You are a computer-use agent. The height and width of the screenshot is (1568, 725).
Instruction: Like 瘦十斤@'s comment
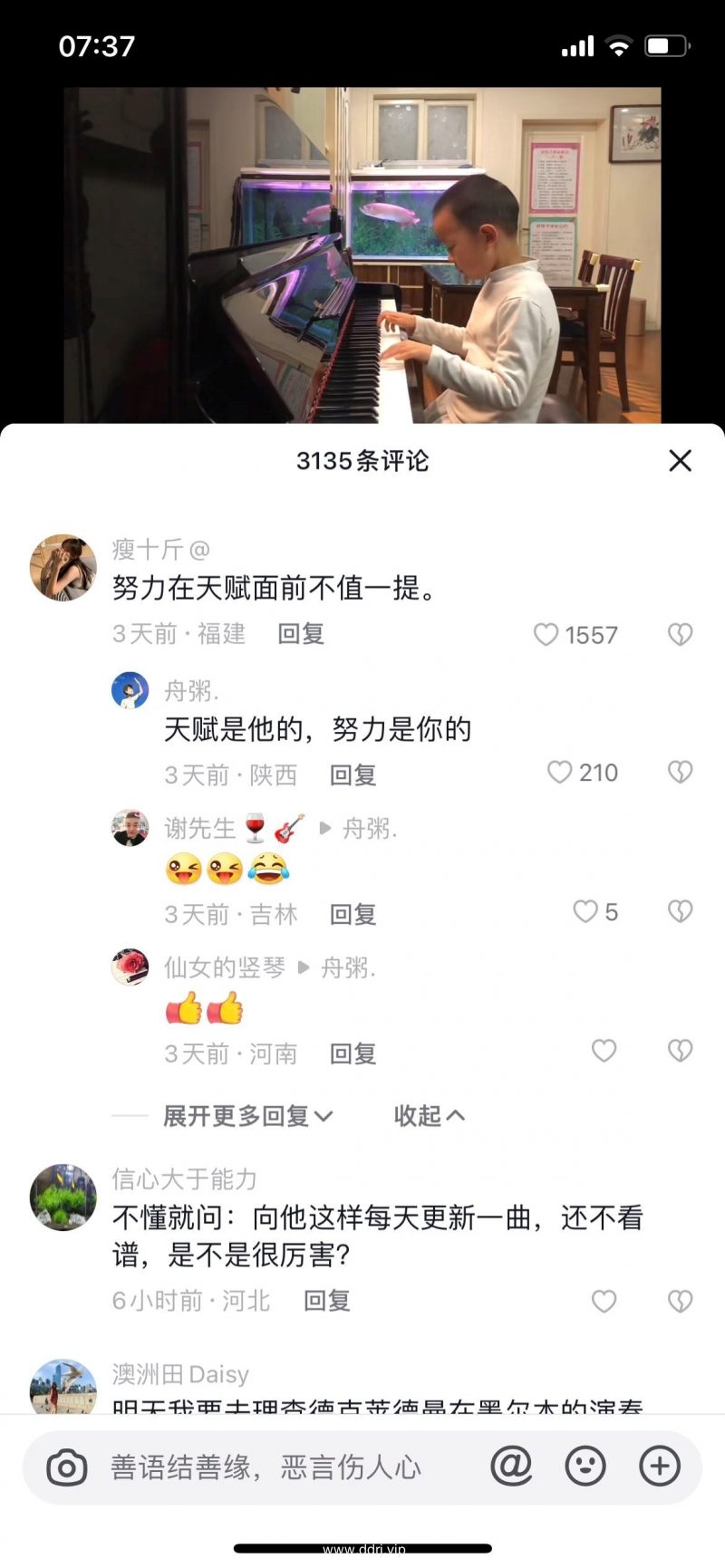546,634
